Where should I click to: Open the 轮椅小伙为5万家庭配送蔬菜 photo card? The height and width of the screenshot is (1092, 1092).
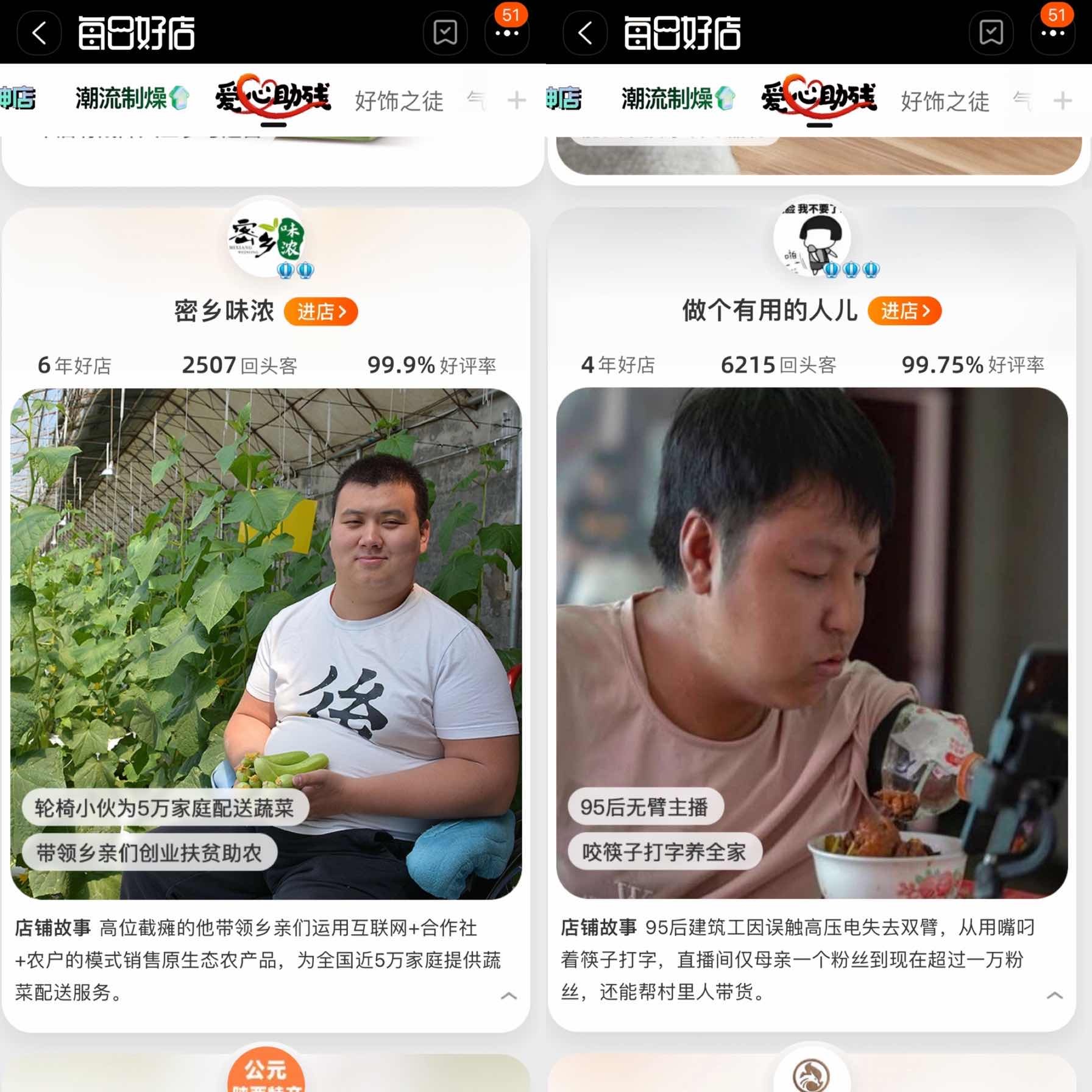pyautogui.click(x=266, y=643)
